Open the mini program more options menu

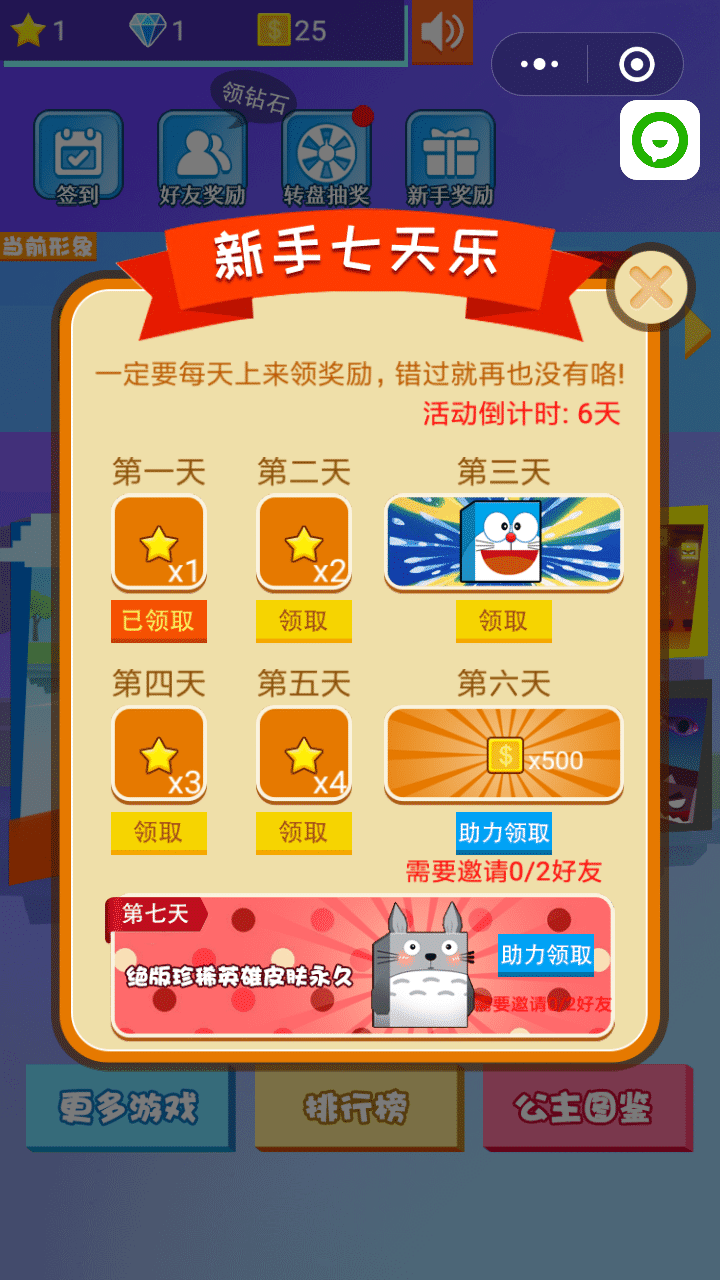pos(540,65)
